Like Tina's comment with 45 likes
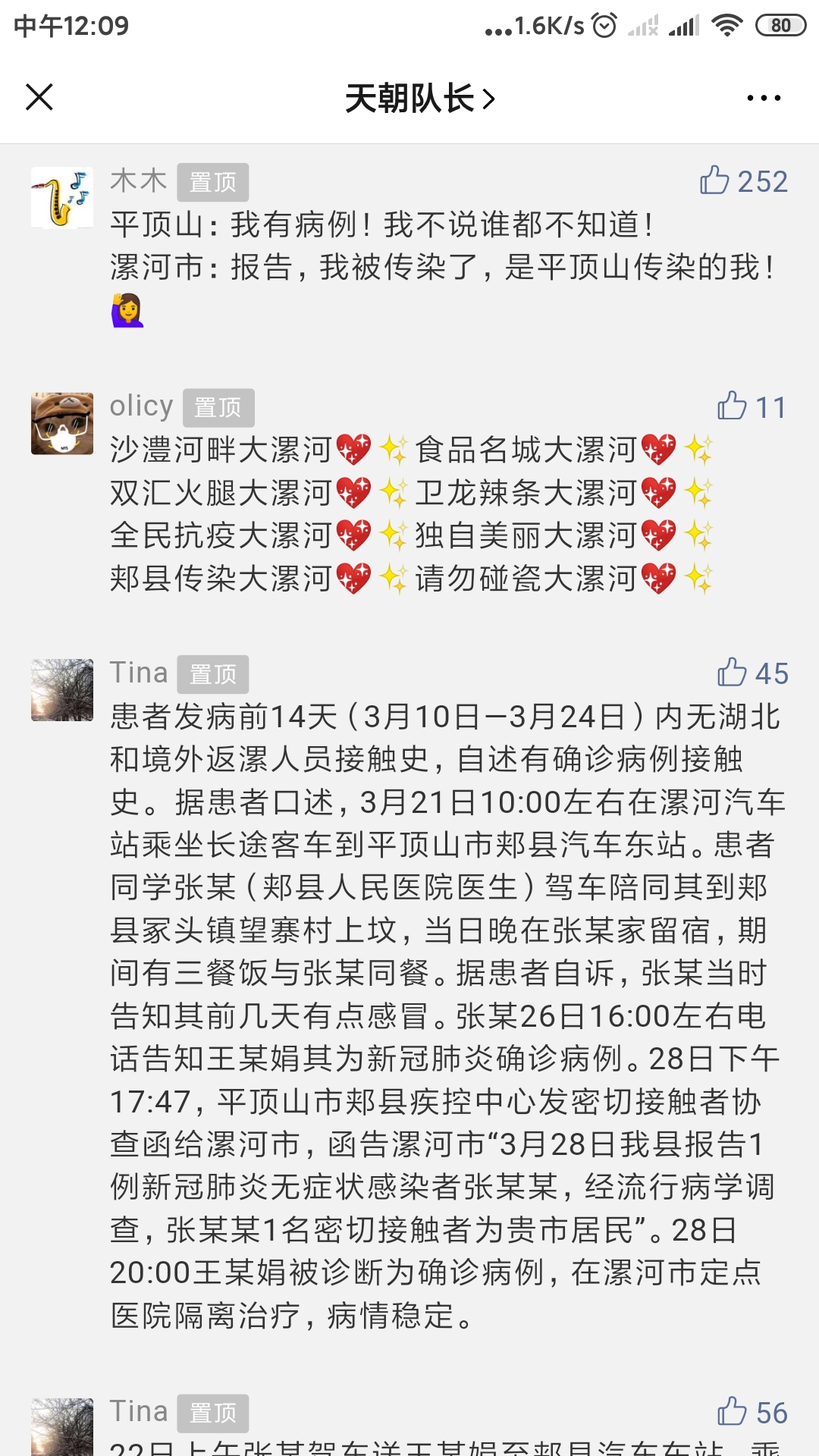819x1456 pixels. point(732,673)
